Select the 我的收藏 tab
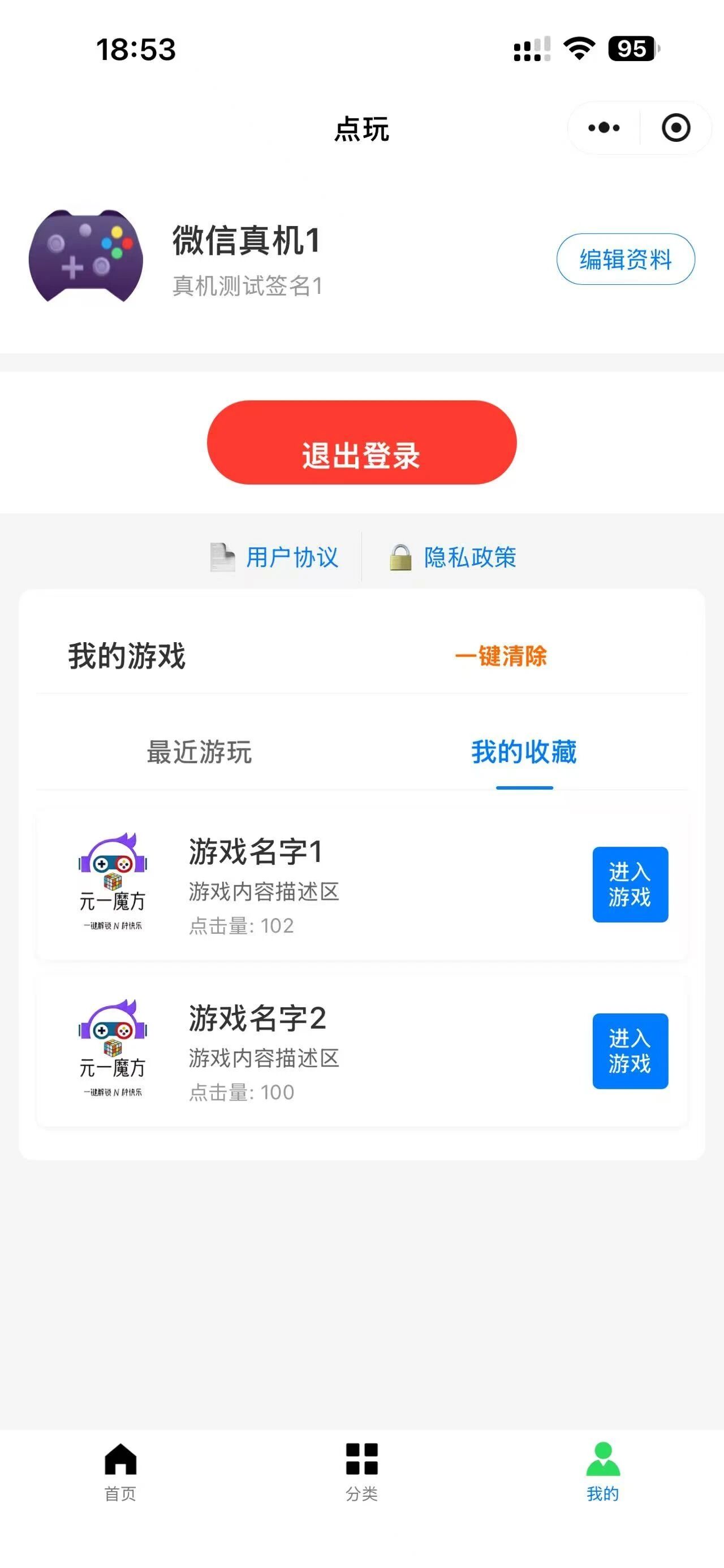This screenshot has height=1568, width=724. tap(524, 752)
